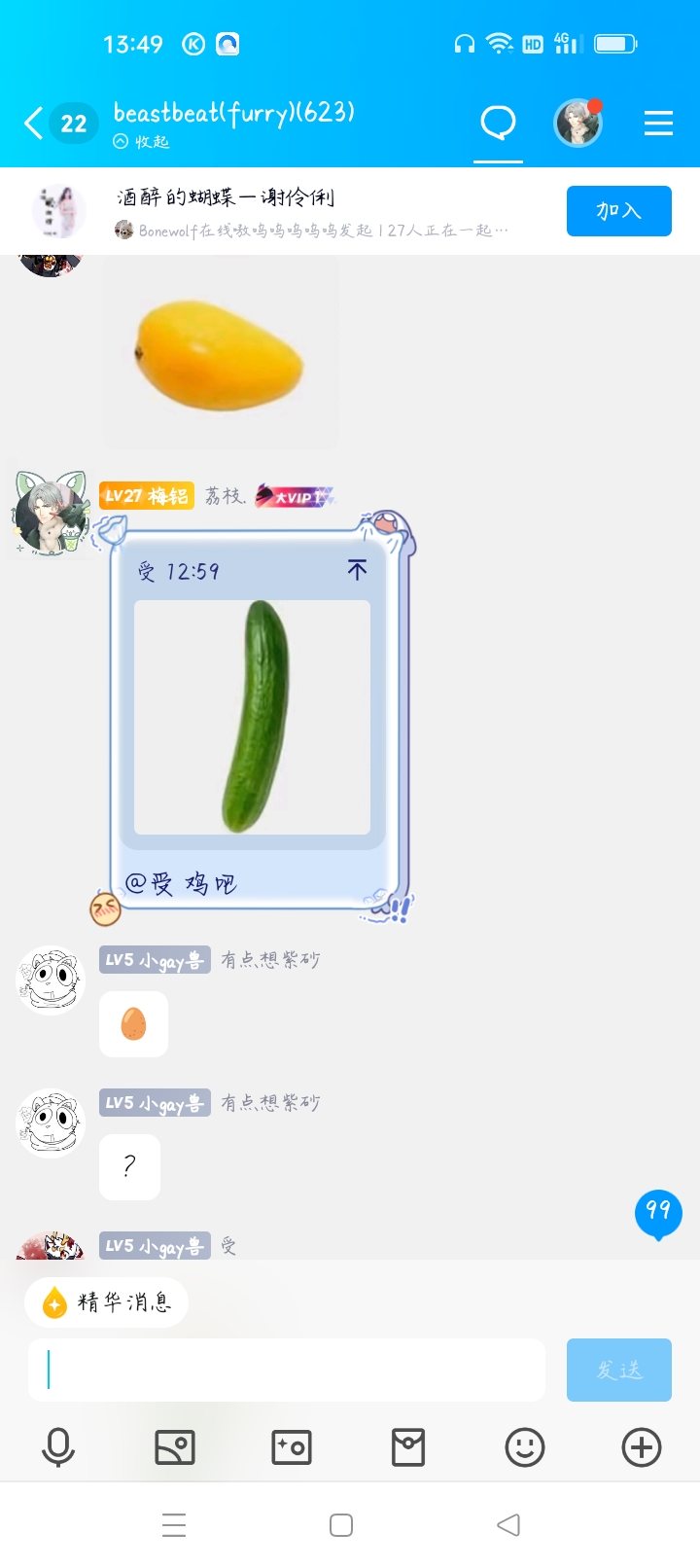Open the camera capture icon
700x1568 pixels.
pos(292,1447)
